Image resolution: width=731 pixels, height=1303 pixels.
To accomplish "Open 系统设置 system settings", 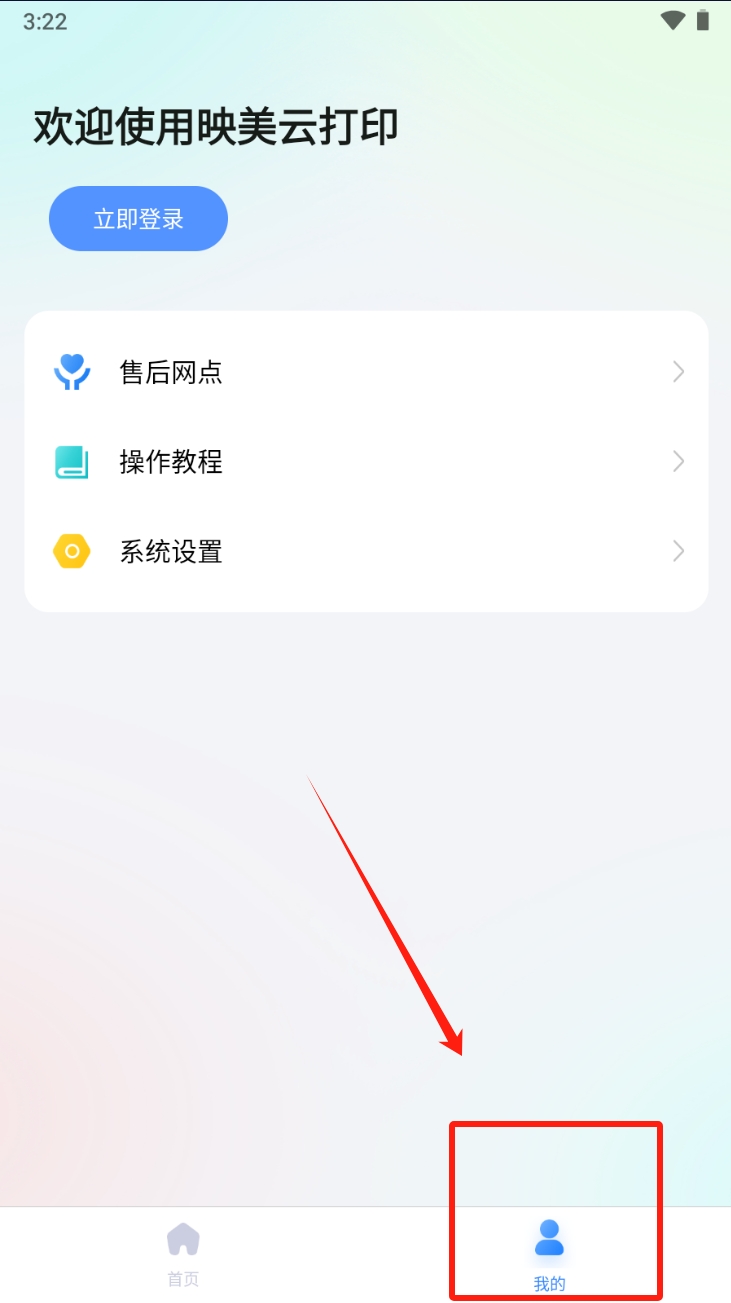I will [366, 551].
